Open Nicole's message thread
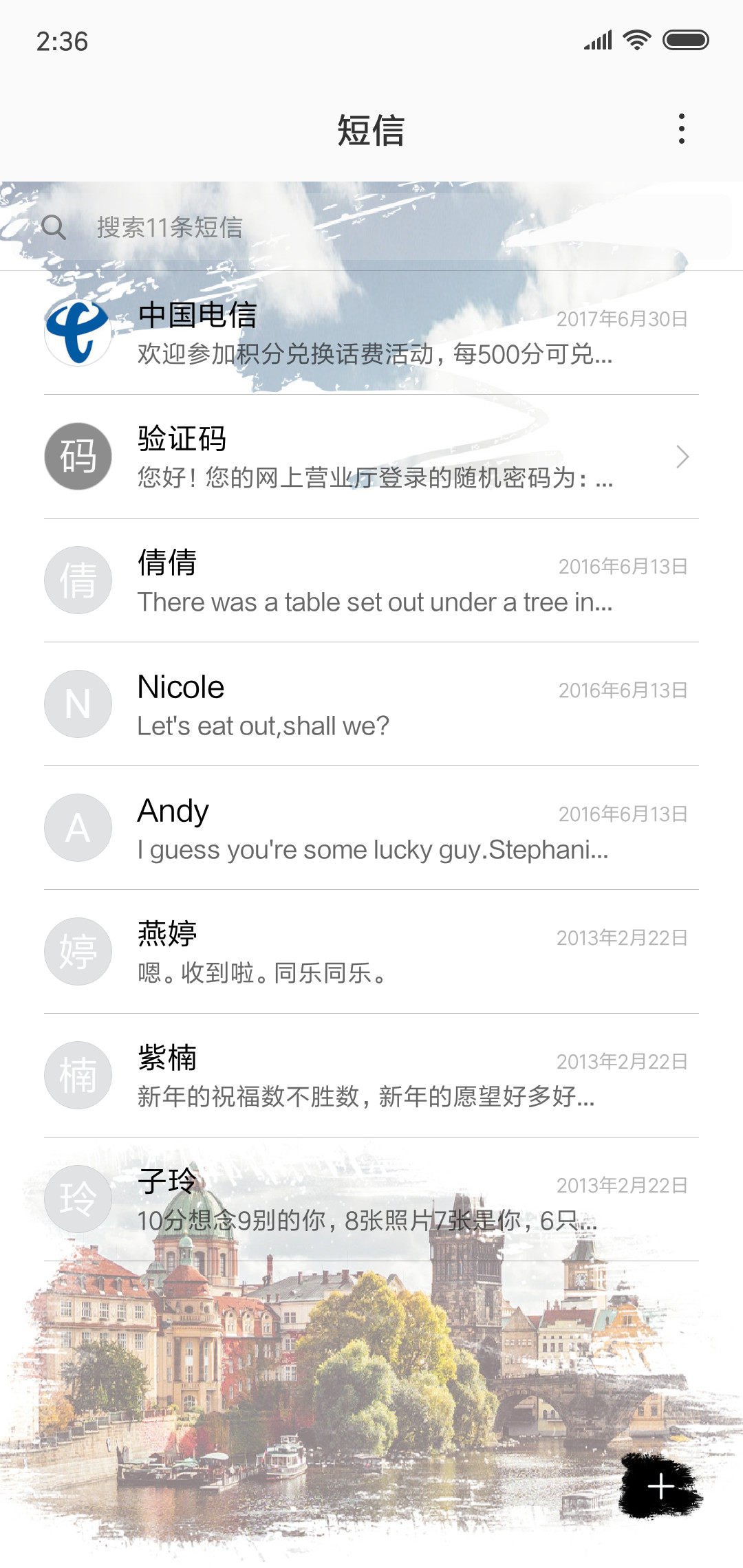 (371, 704)
